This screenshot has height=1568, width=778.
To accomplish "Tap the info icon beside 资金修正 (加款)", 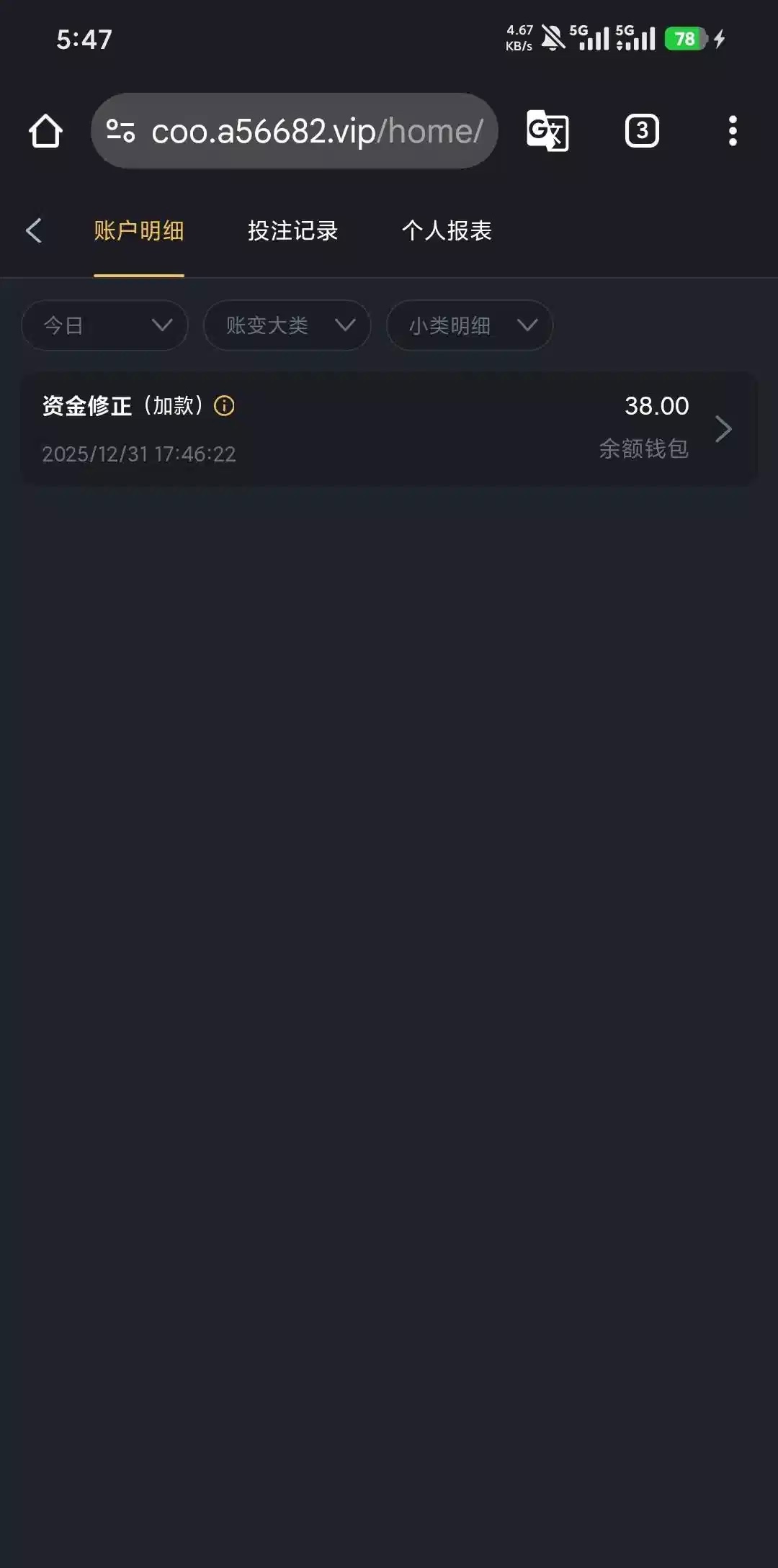I will (x=224, y=406).
